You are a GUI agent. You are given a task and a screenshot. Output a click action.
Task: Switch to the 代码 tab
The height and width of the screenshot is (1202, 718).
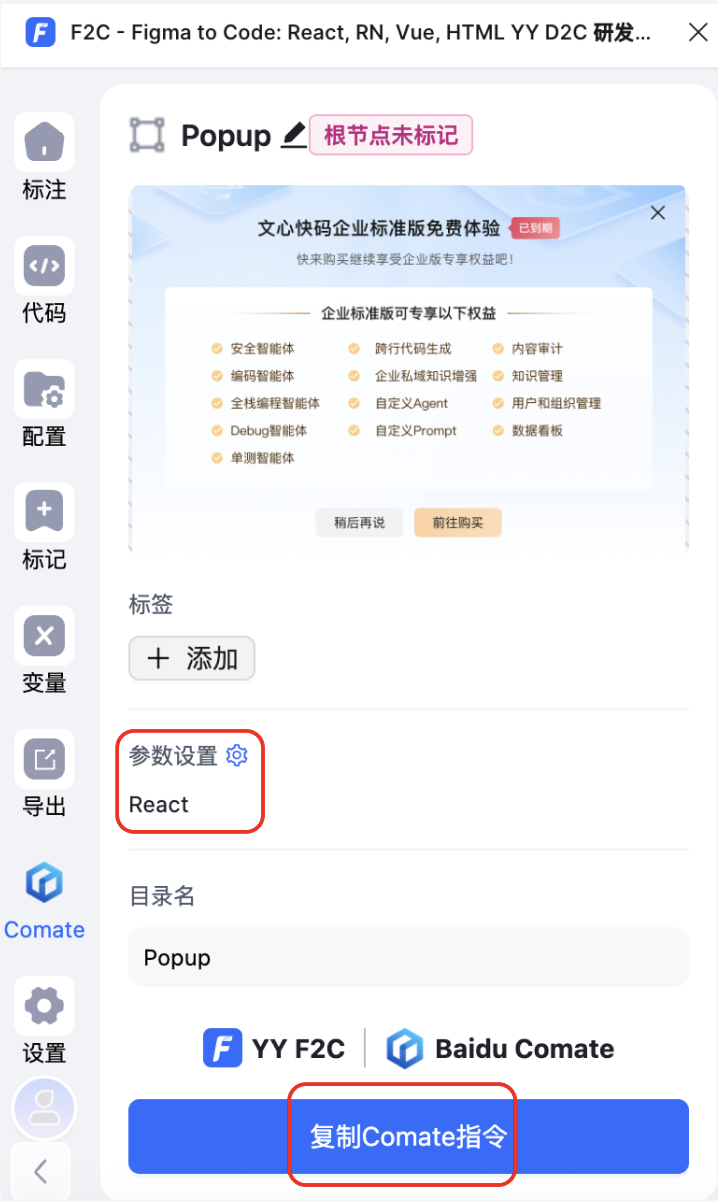[44, 282]
